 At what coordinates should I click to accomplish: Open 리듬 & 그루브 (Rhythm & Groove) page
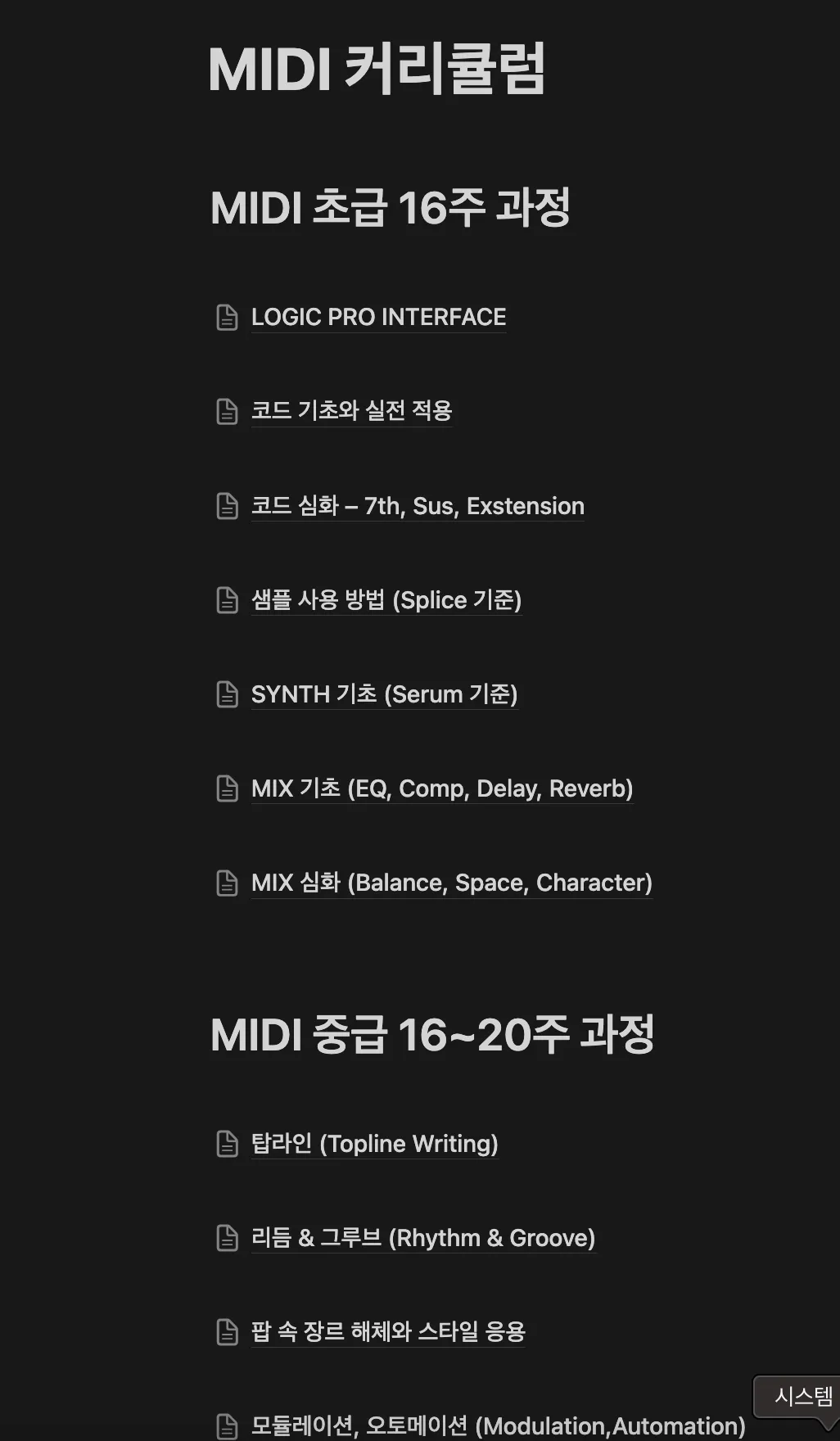tap(422, 1238)
